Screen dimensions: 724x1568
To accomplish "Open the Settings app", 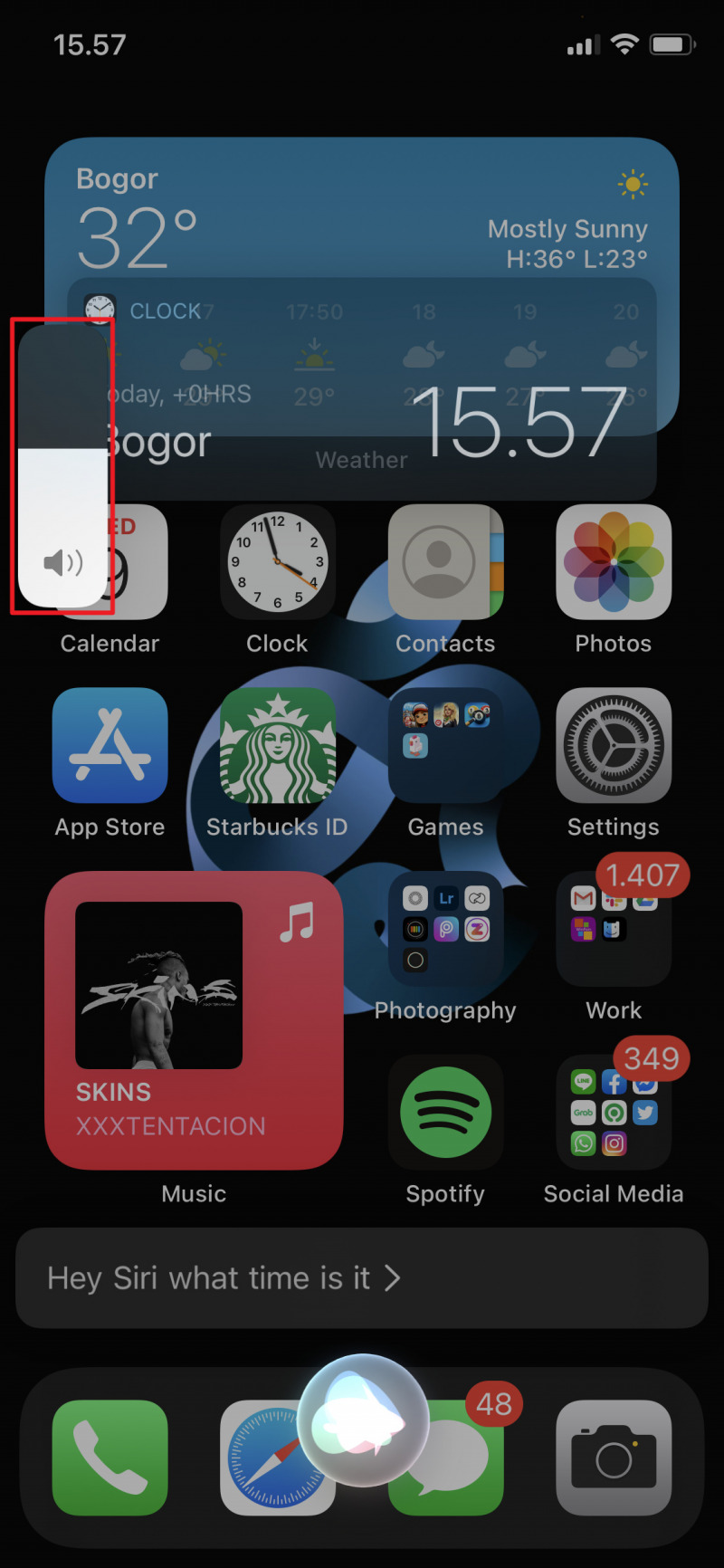I will (614, 746).
